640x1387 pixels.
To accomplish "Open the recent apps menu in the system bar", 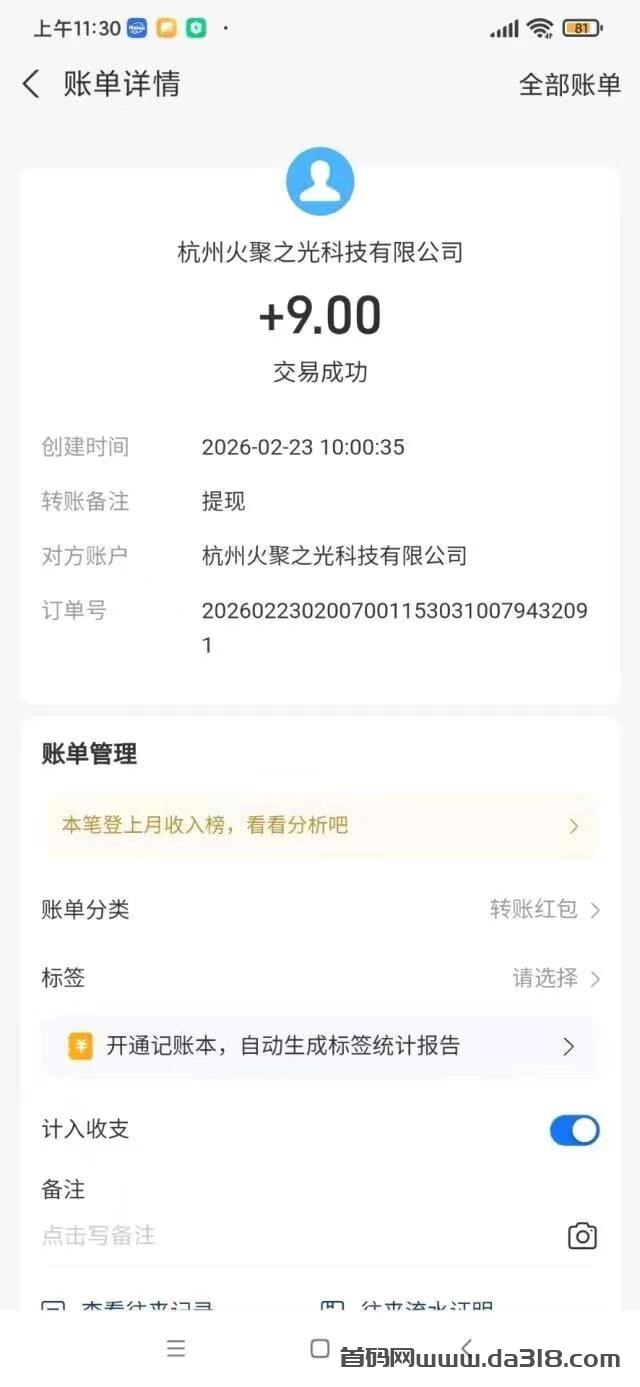I will point(176,1348).
